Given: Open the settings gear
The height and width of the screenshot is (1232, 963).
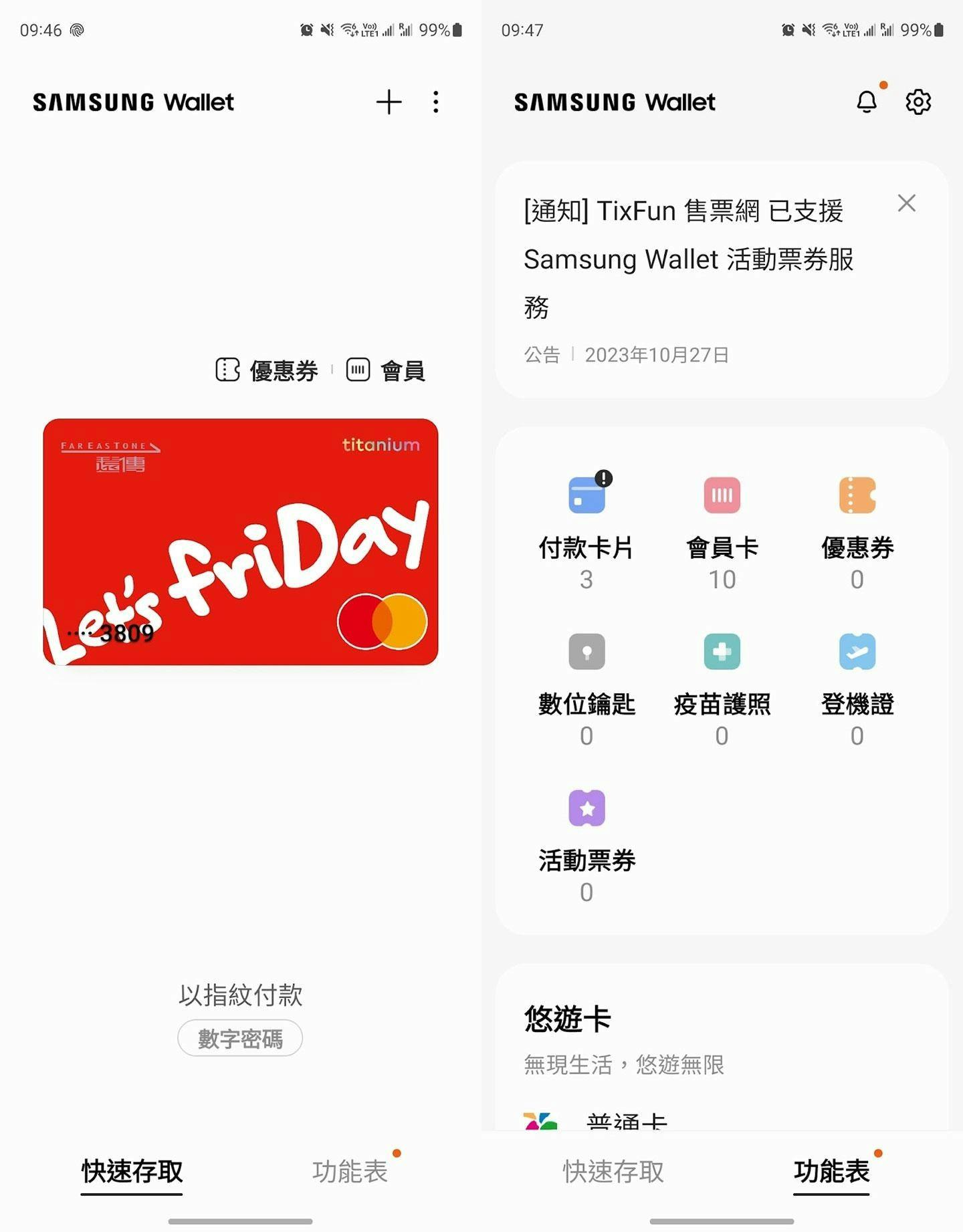Looking at the screenshot, I should (x=918, y=102).
